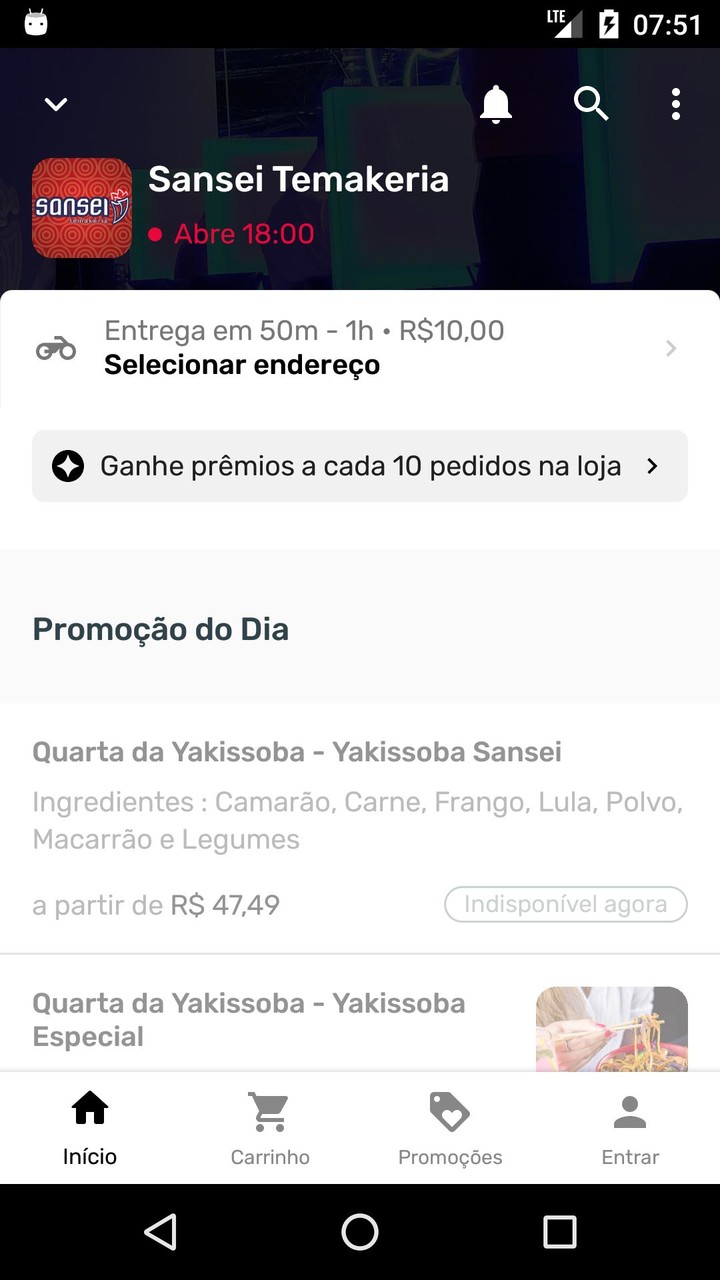Expand the Selecionar endereço row chevron
Image resolution: width=720 pixels, height=1280 pixels.
click(x=669, y=348)
